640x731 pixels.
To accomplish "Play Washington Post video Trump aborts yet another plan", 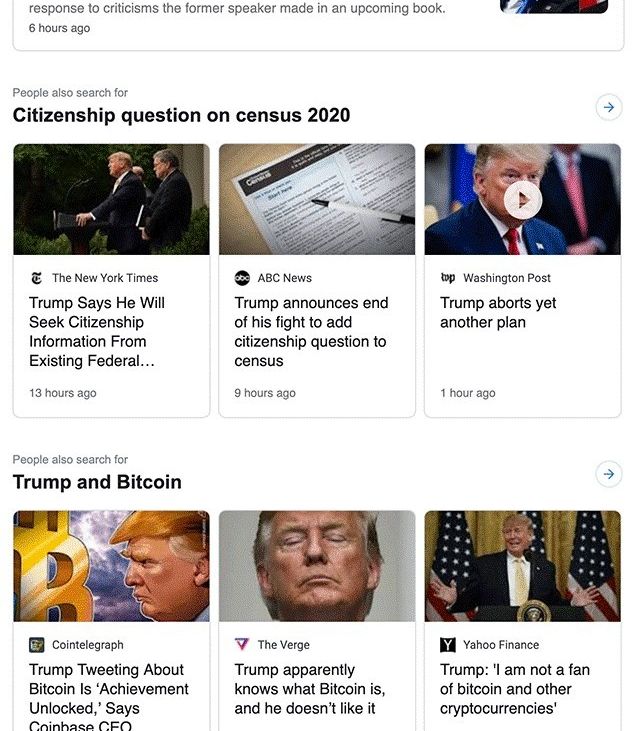I will [522, 200].
